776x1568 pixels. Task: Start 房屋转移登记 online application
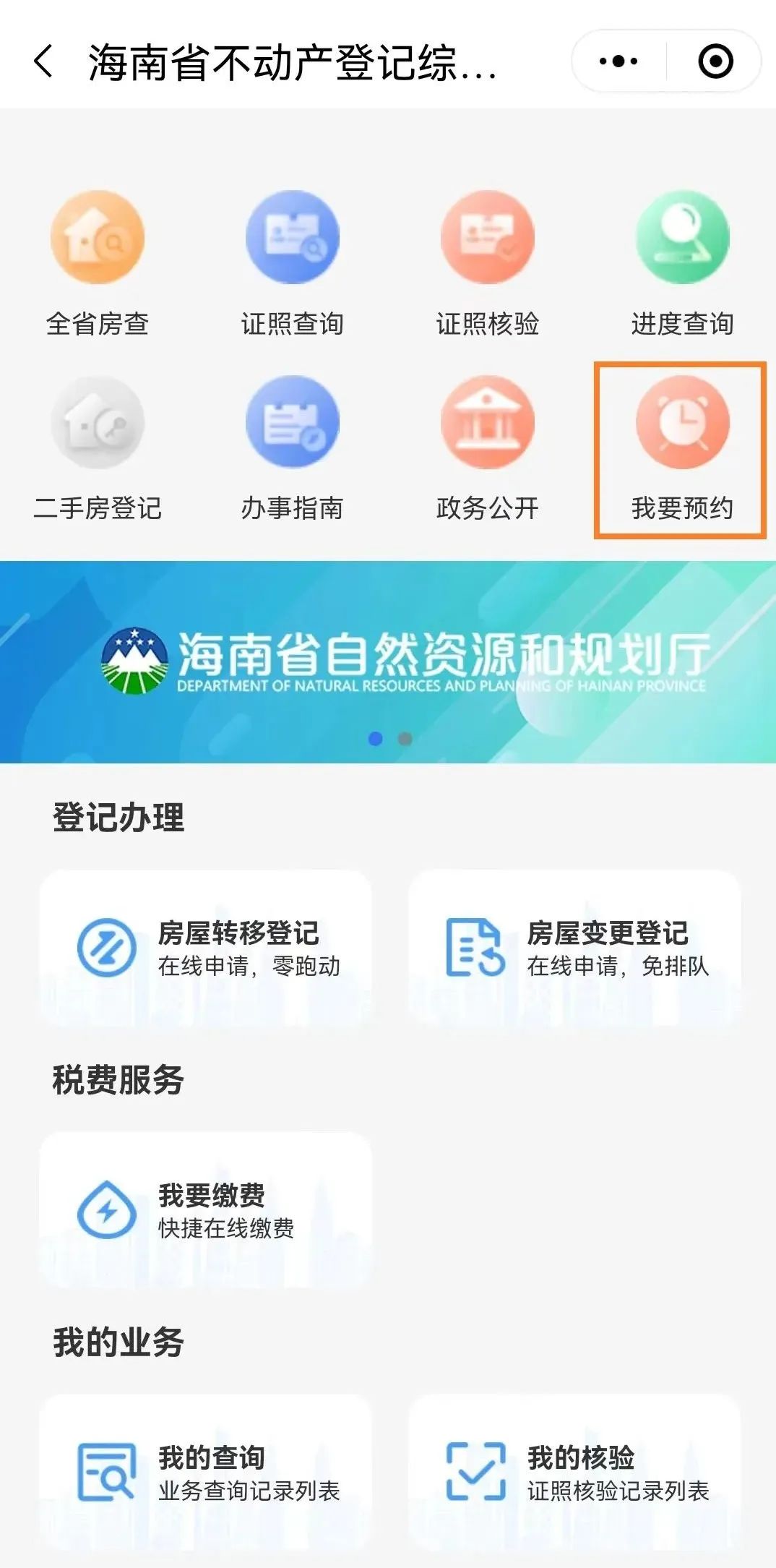(206, 948)
